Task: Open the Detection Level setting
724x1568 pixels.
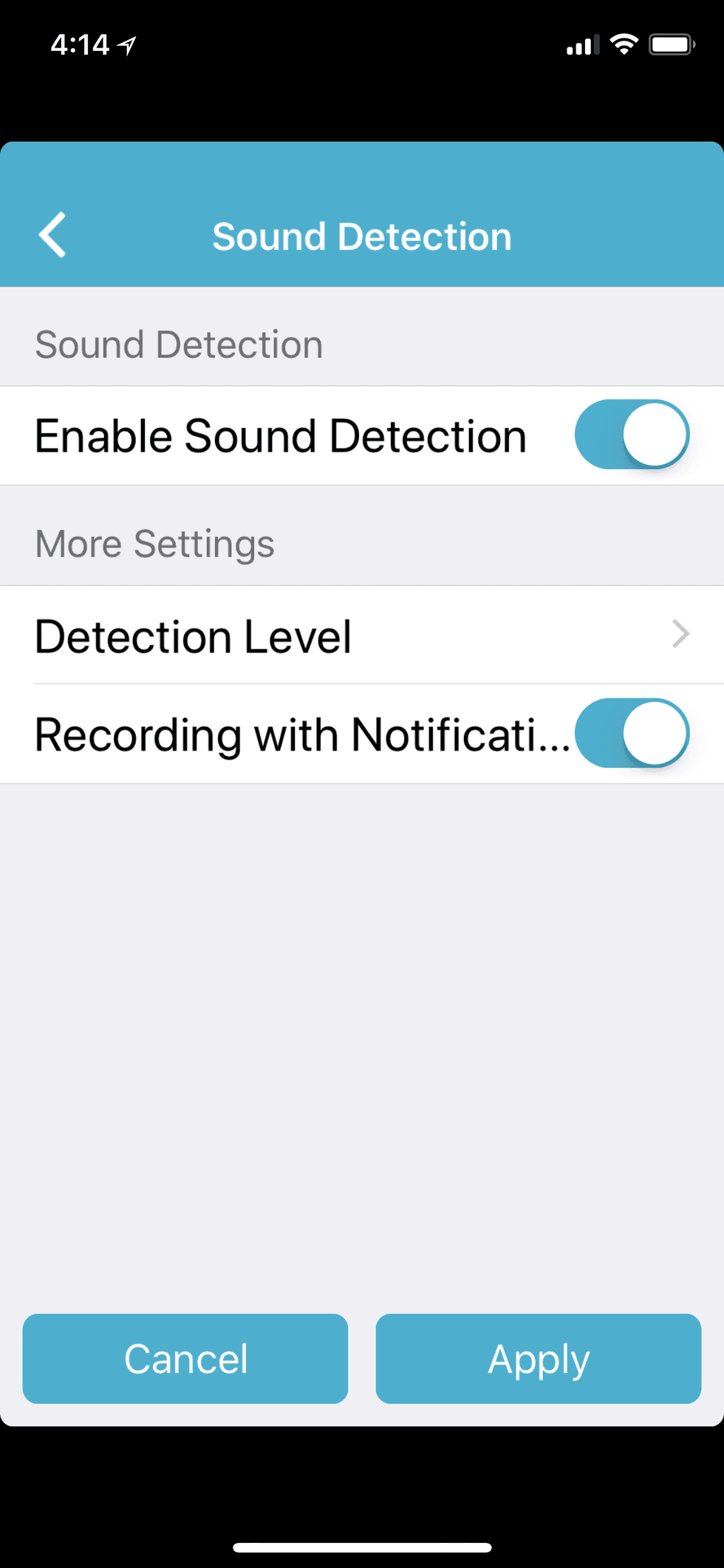Action: 362,635
